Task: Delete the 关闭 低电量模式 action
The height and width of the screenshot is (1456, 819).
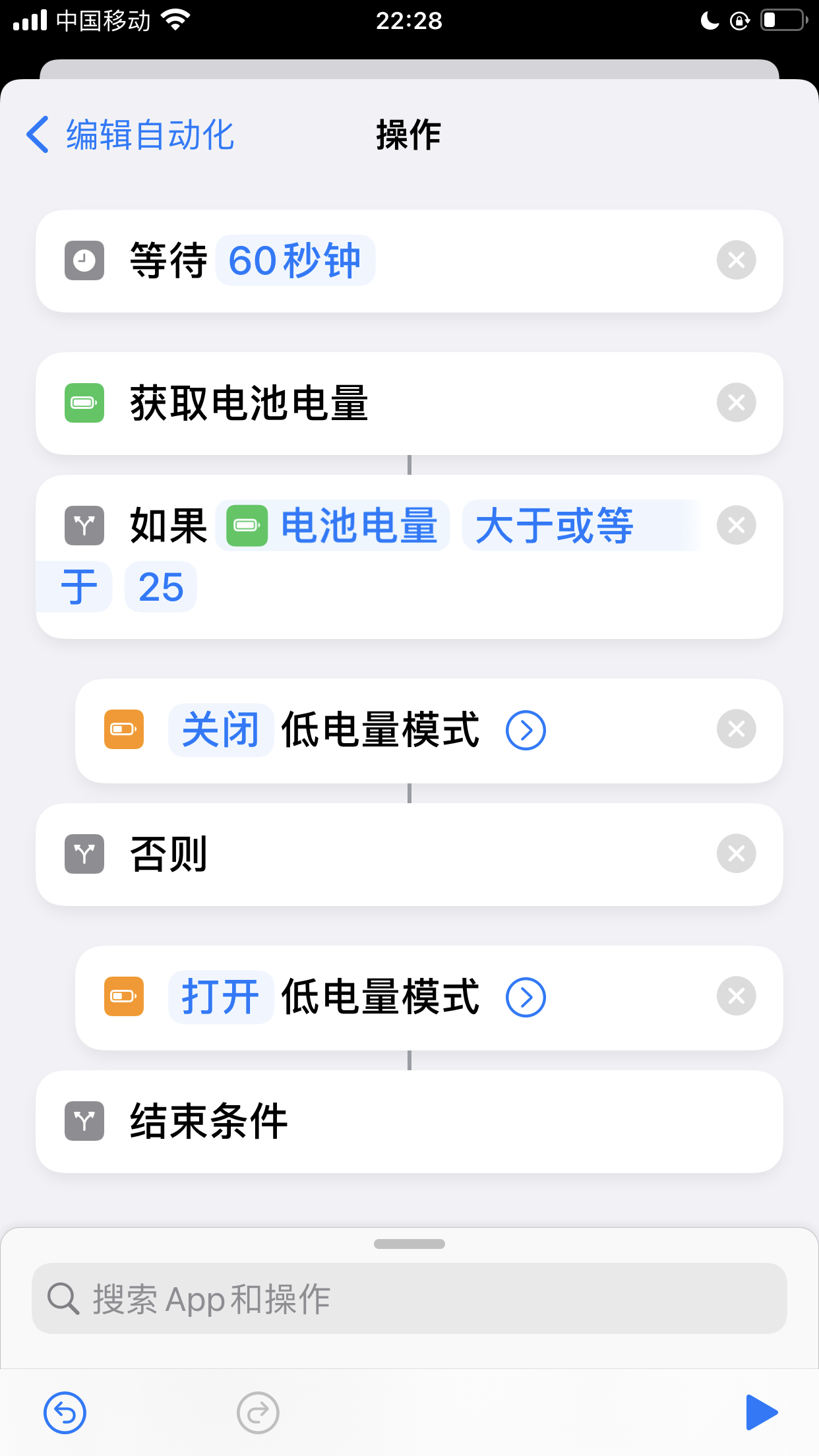Action: coord(736,729)
